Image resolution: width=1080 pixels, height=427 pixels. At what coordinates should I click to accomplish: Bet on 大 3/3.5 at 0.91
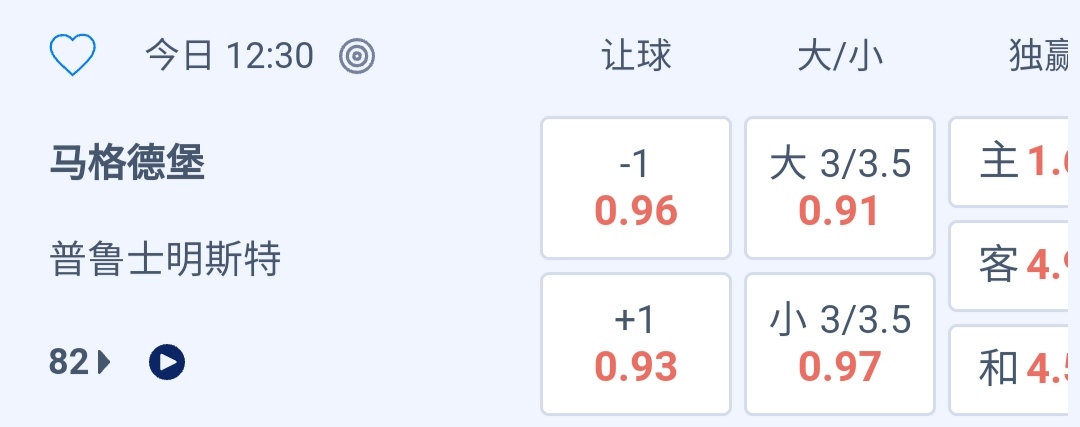coord(840,188)
